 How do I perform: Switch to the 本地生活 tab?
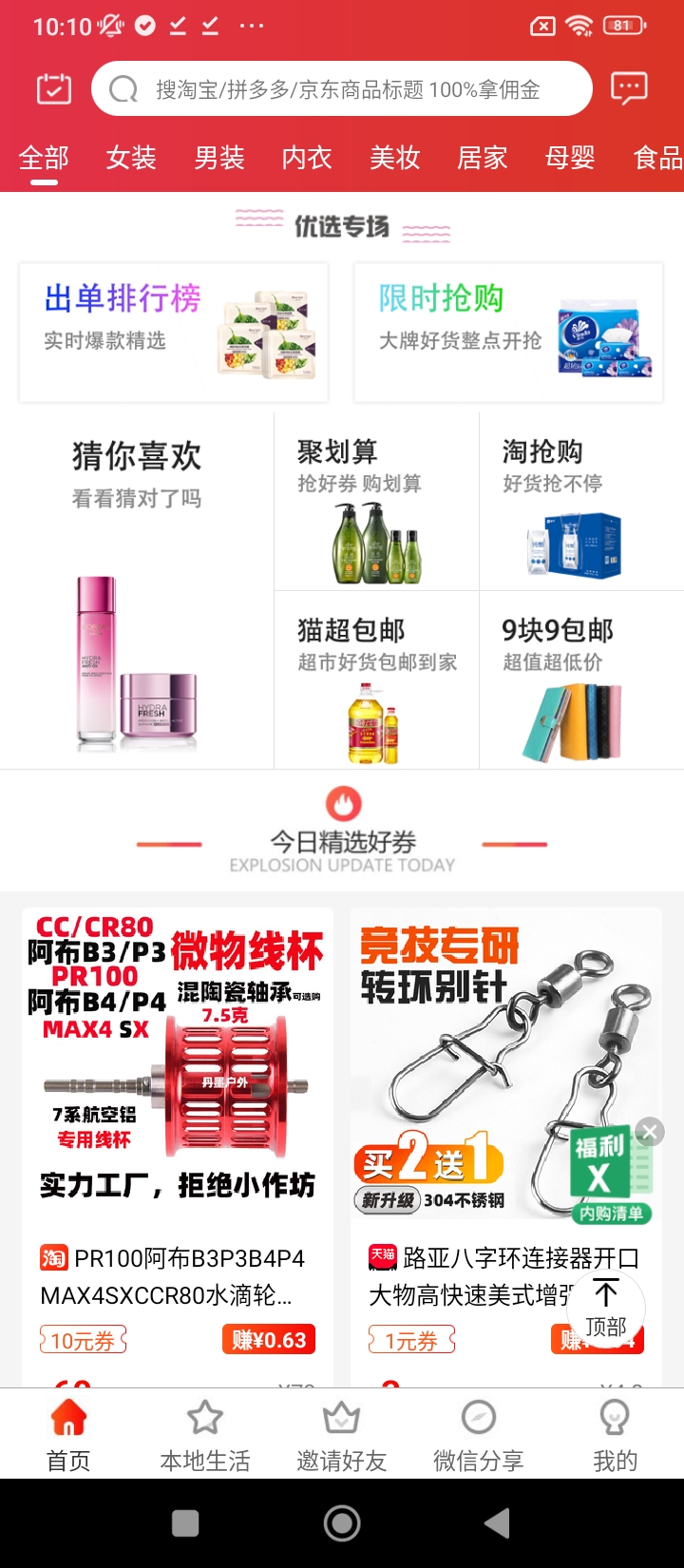(205, 1435)
